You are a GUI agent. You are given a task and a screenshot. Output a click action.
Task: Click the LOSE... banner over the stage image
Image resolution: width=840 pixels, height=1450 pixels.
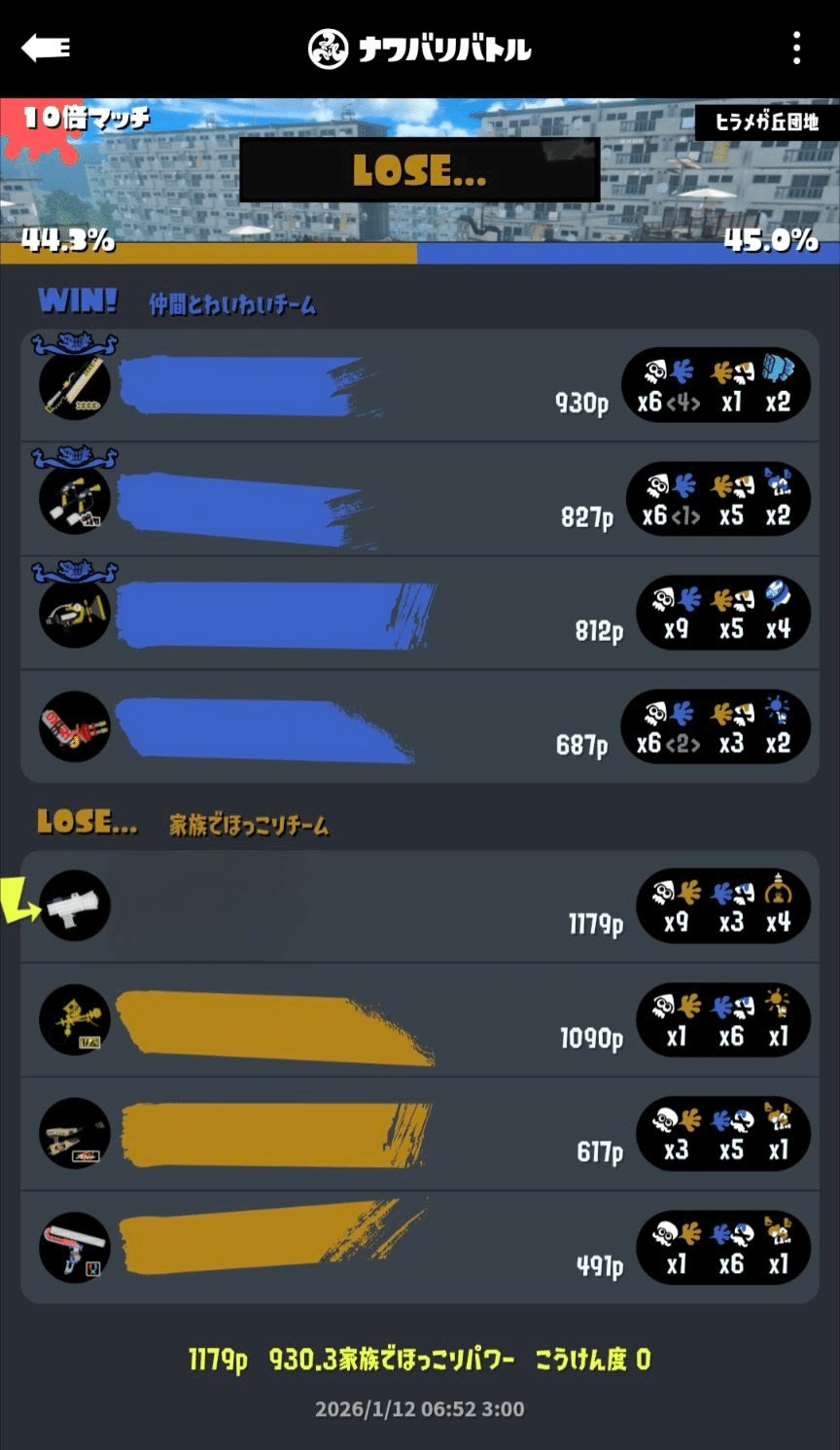pyautogui.click(x=420, y=171)
